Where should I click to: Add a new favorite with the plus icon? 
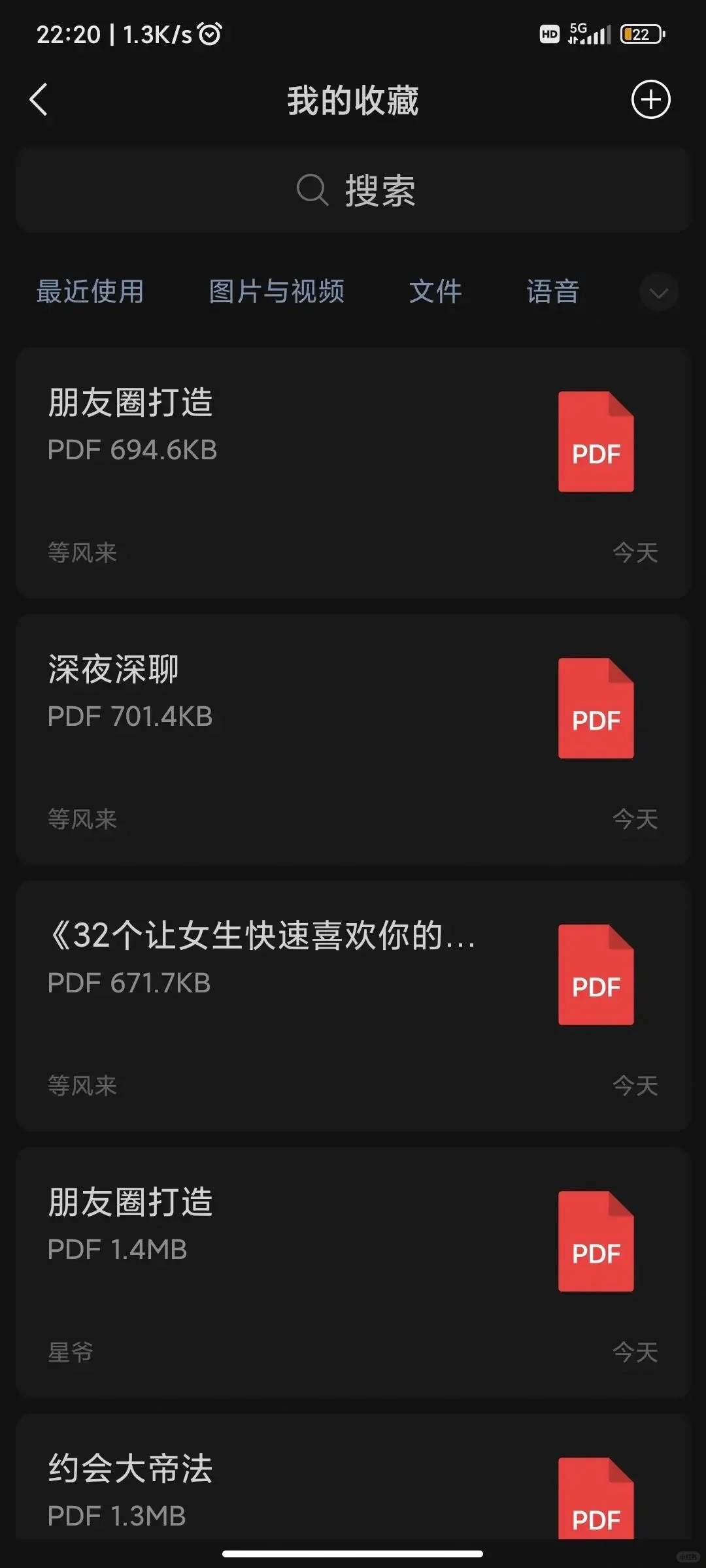[650, 100]
